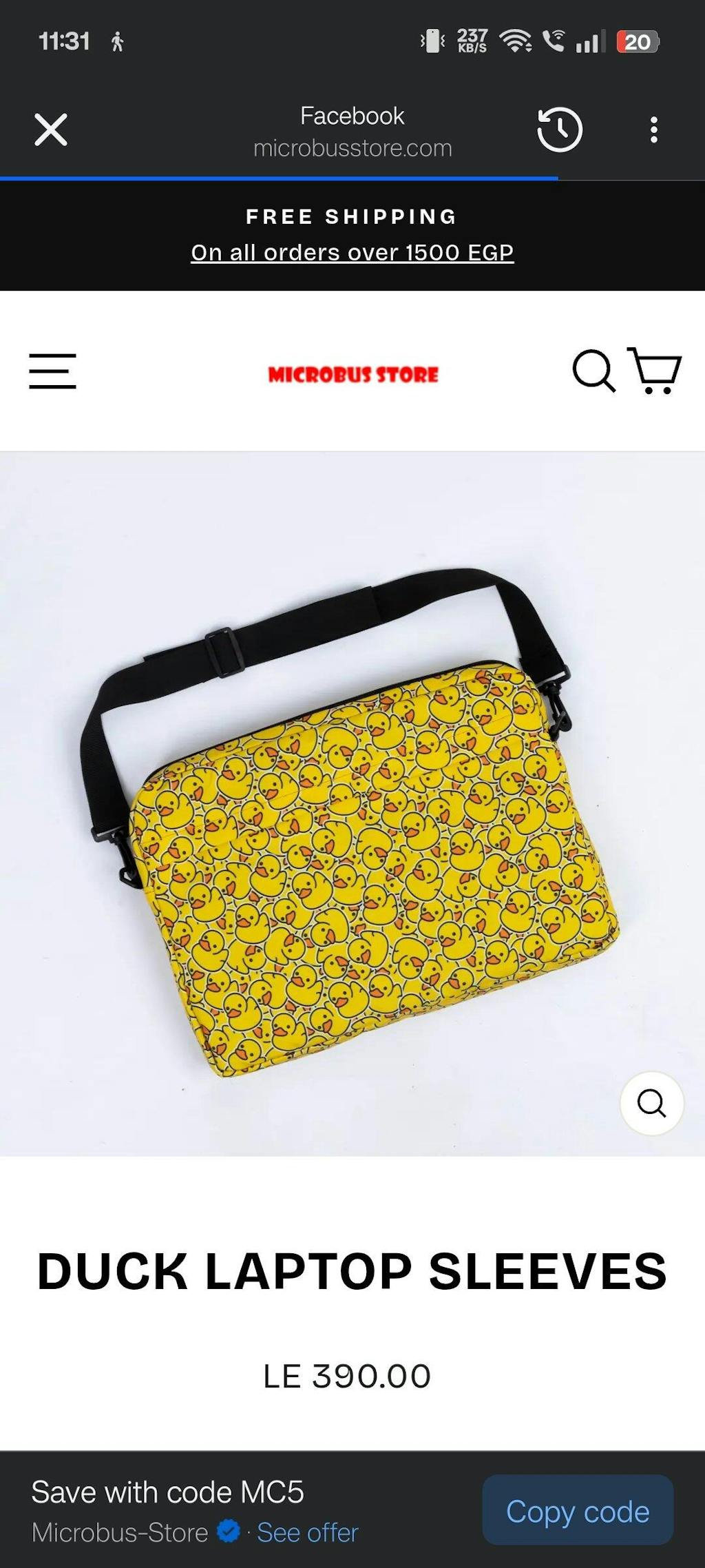Open the hamburger navigation menu

coord(52,371)
